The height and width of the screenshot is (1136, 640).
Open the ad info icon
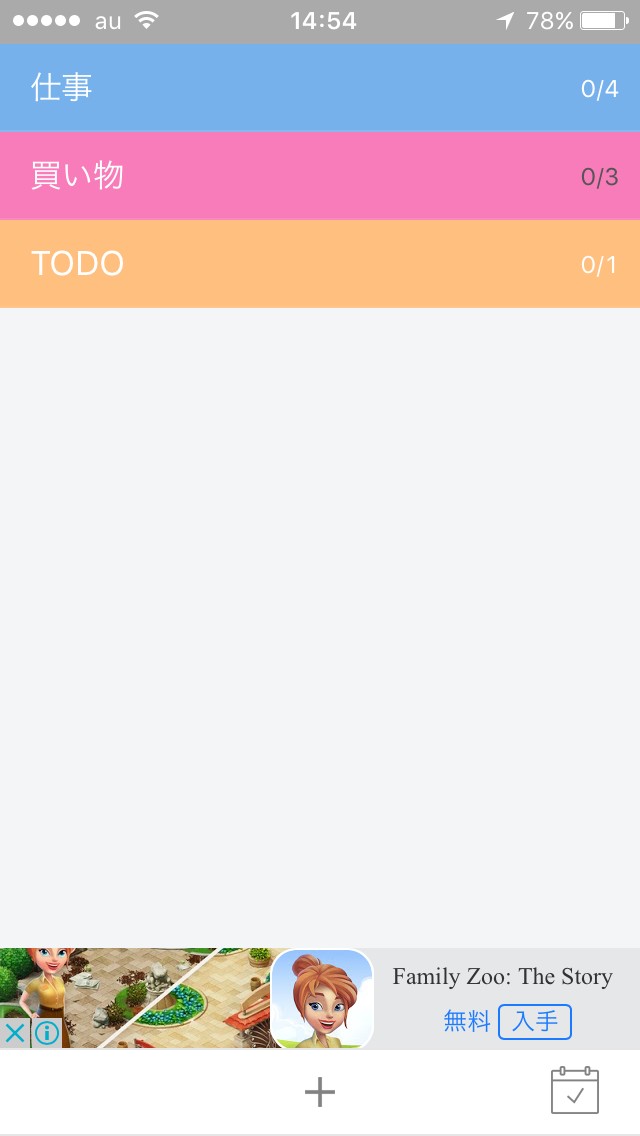point(46,1033)
